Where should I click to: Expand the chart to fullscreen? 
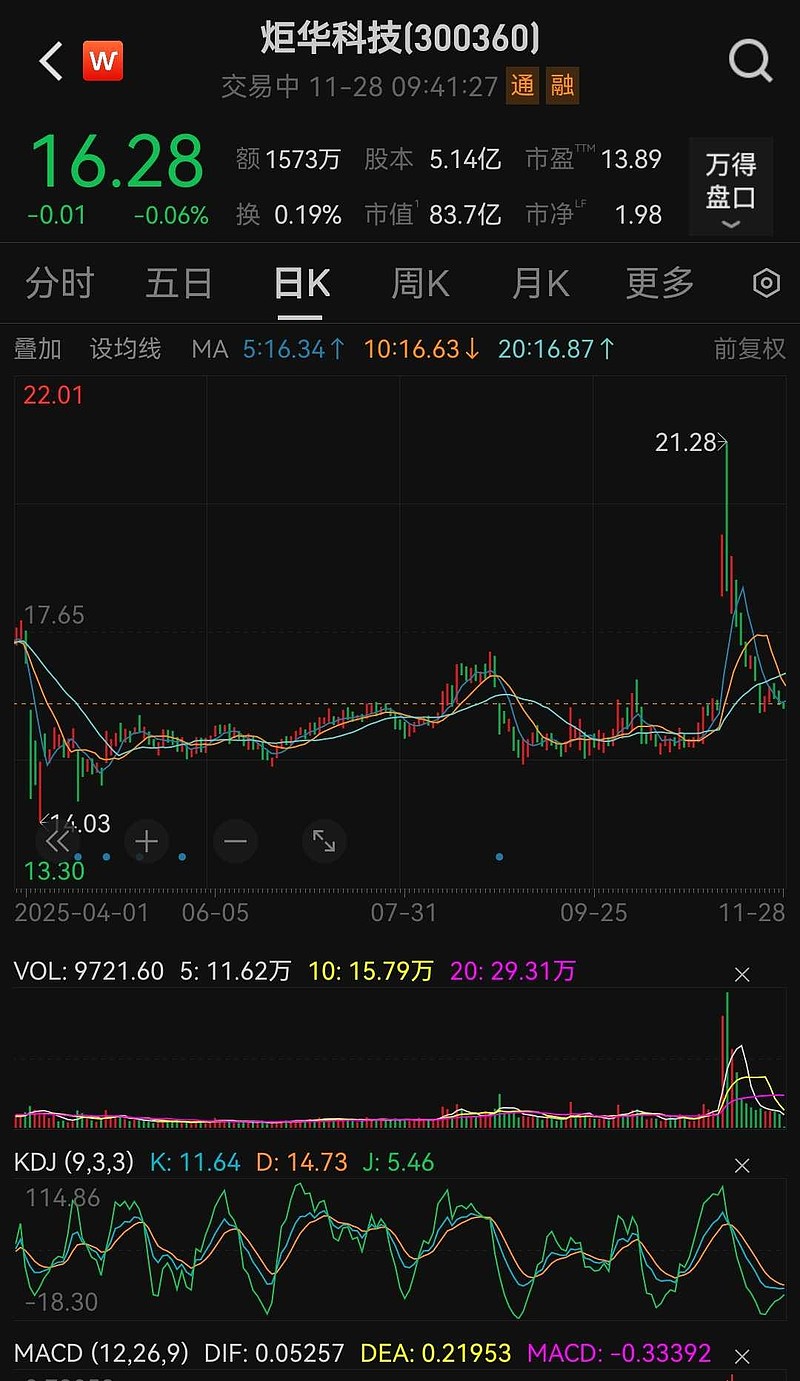point(324,841)
